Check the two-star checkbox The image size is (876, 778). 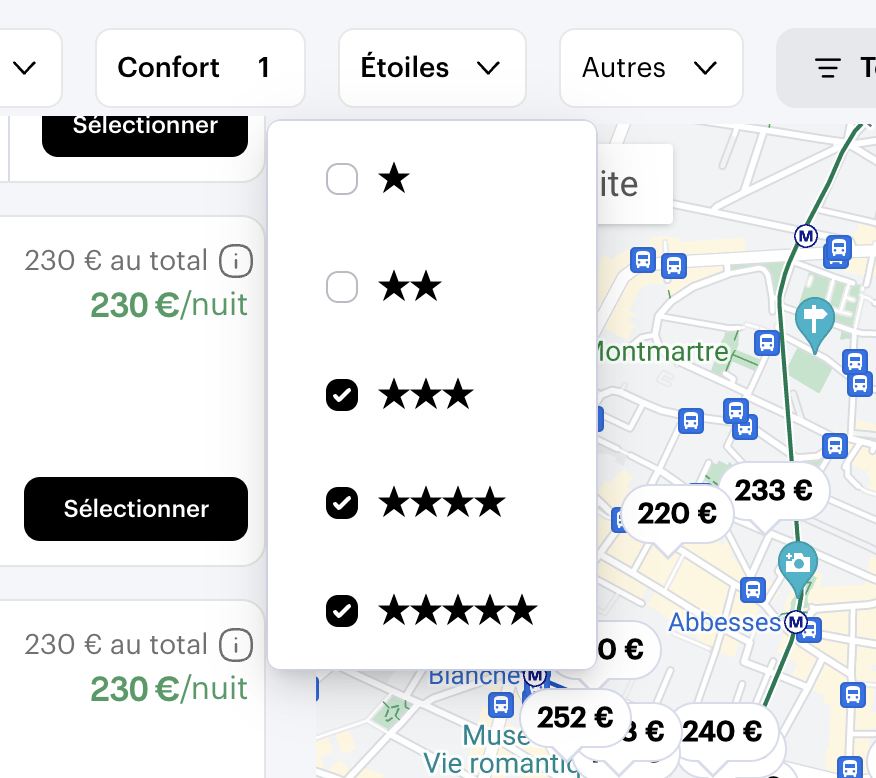pyautogui.click(x=342, y=288)
